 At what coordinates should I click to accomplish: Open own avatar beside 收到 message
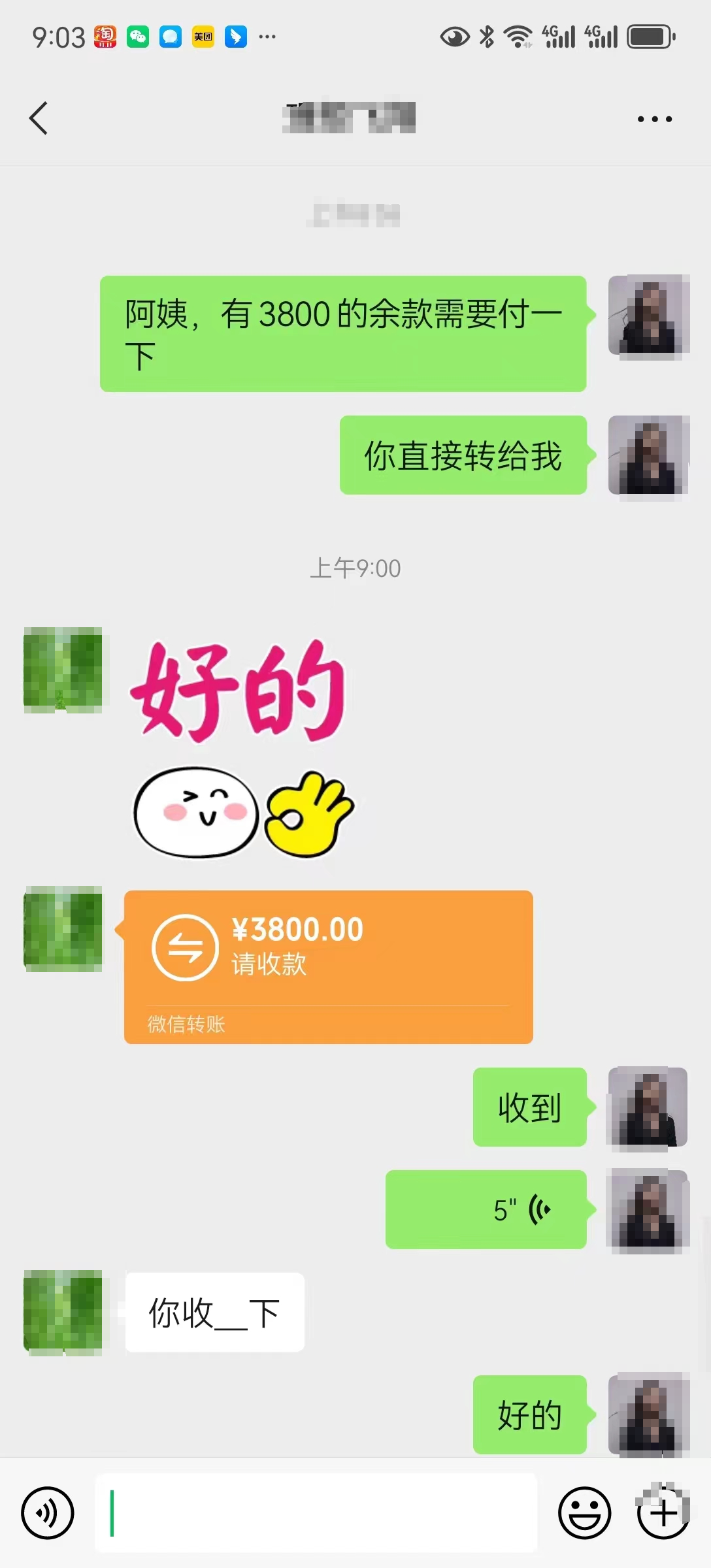(648, 1107)
